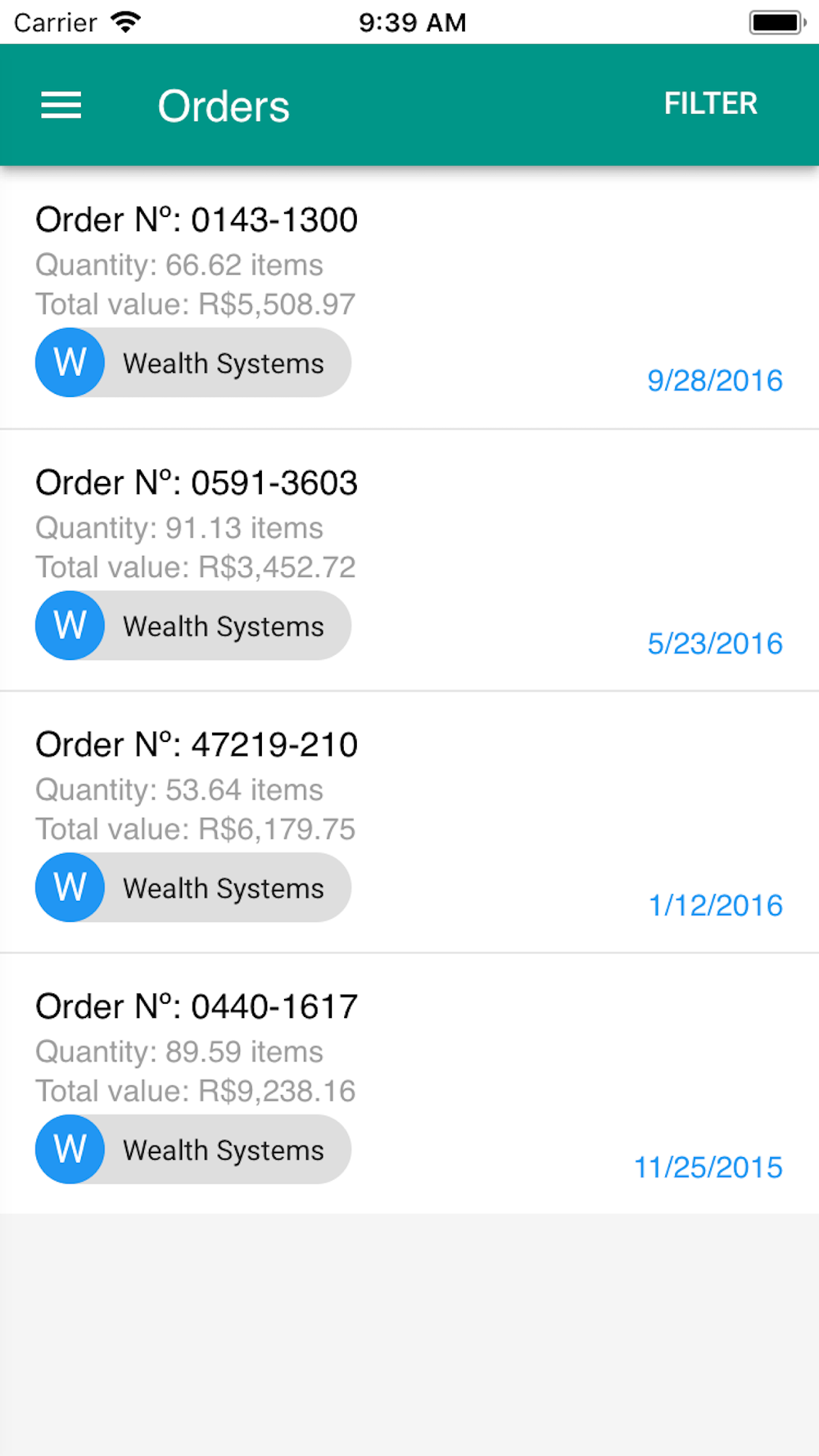View order Nº 0591-3603 details
Screen dimensions: 819x1456
click(197, 483)
